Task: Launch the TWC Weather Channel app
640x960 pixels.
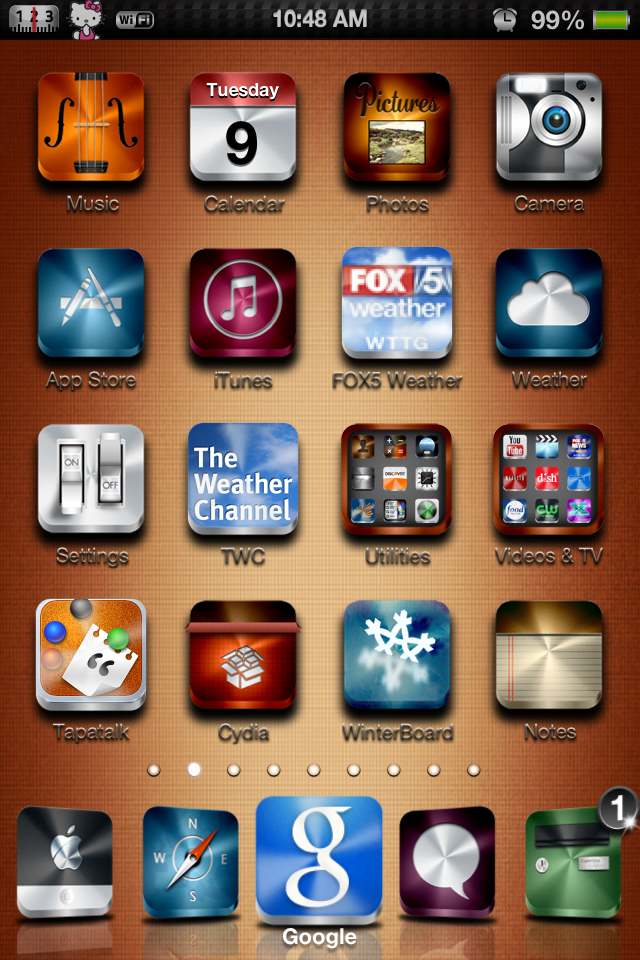Action: pyautogui.click(x=243, y=479)
